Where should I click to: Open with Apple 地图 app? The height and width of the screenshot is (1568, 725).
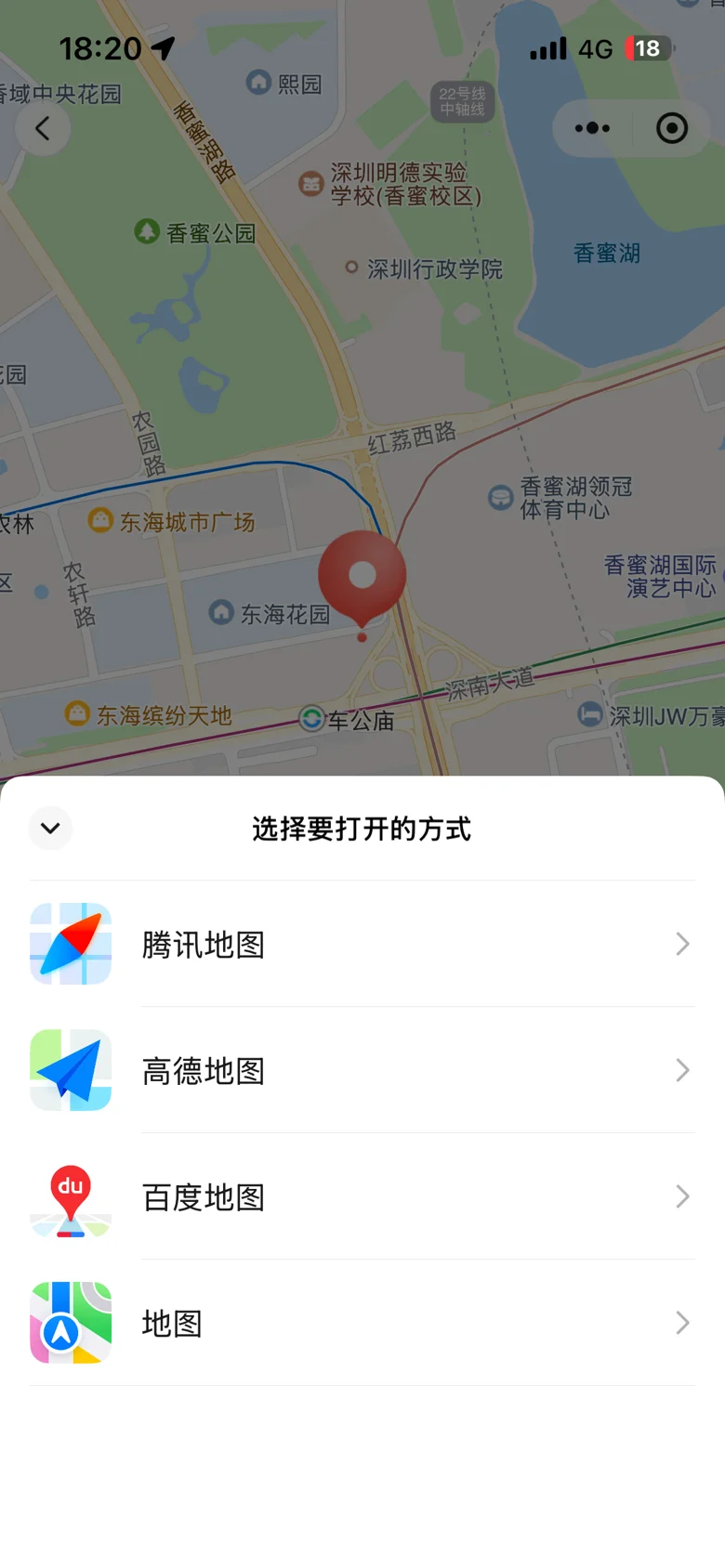pyautogui.click(x=362, y=1323)
